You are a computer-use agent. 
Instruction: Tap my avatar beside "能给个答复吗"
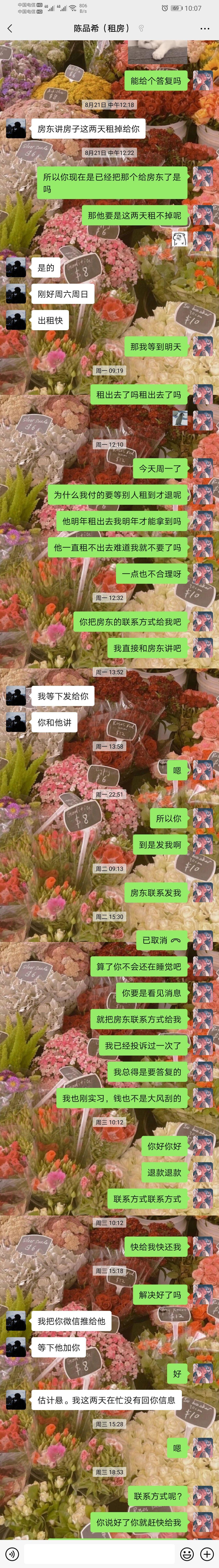tap(203, 80)
